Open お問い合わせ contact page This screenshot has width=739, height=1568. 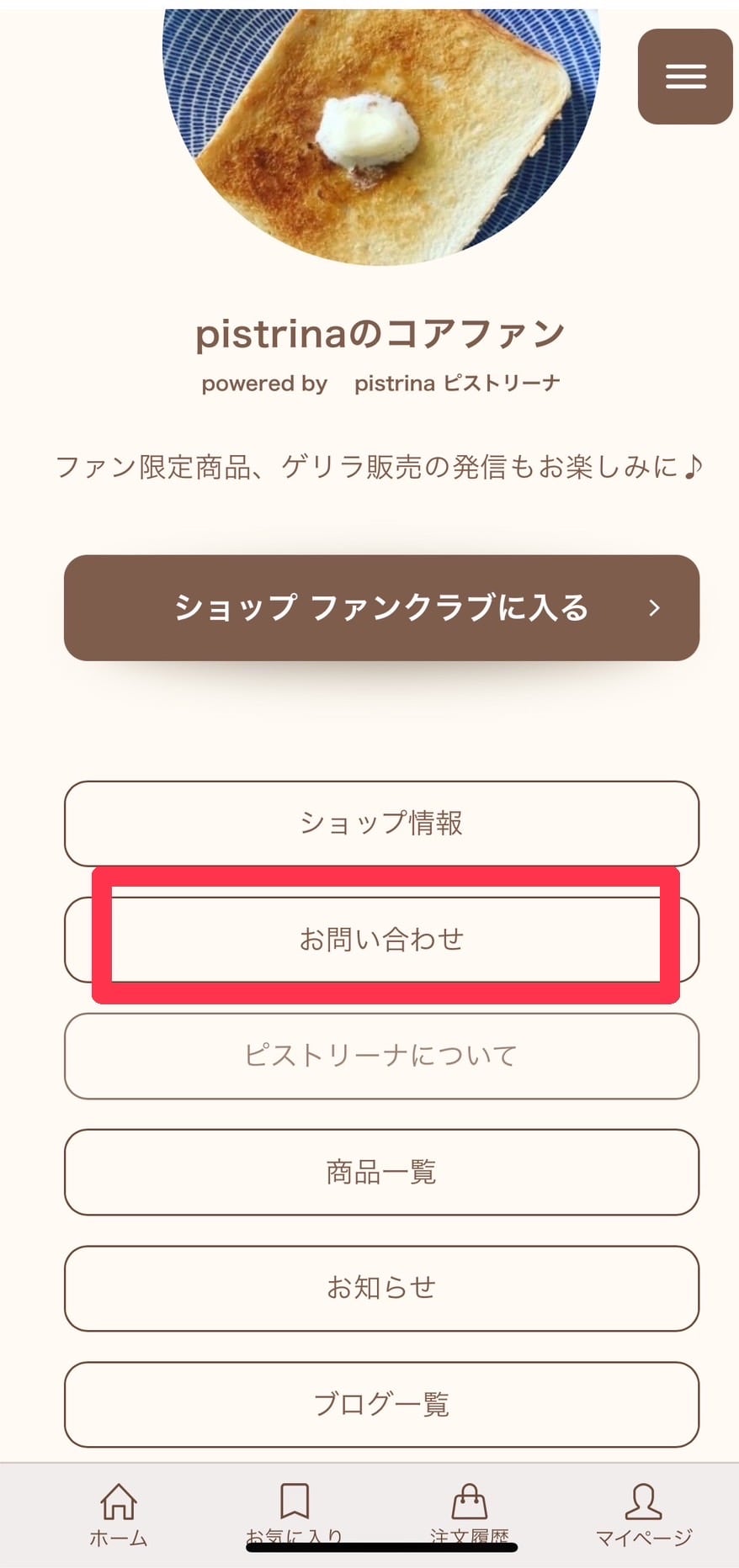coord(381,939)
